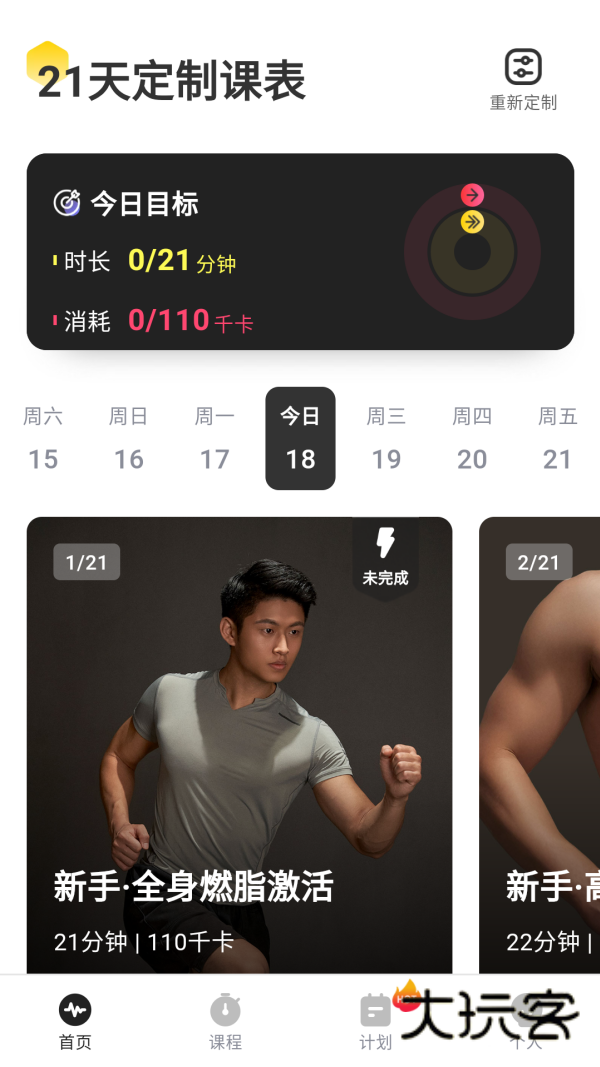Select 周一 17 in the date strip
This screenshot has width=600, height=1067.
[x=215, y=438]
